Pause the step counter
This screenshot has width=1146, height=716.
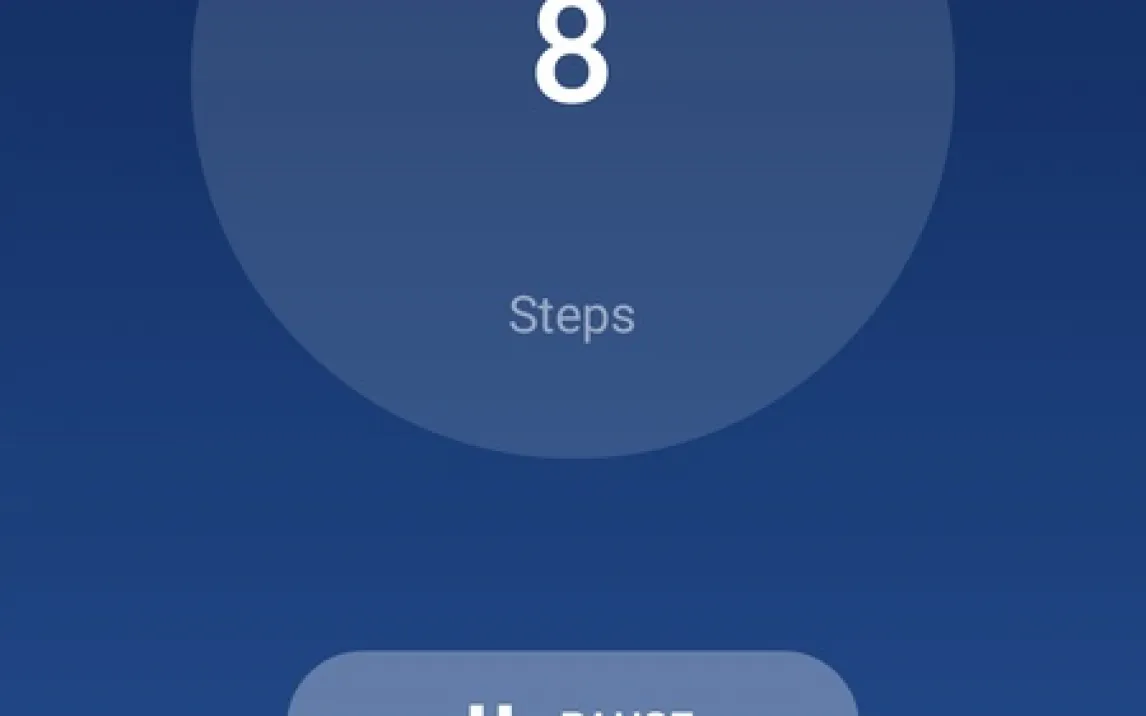(572, 684)
